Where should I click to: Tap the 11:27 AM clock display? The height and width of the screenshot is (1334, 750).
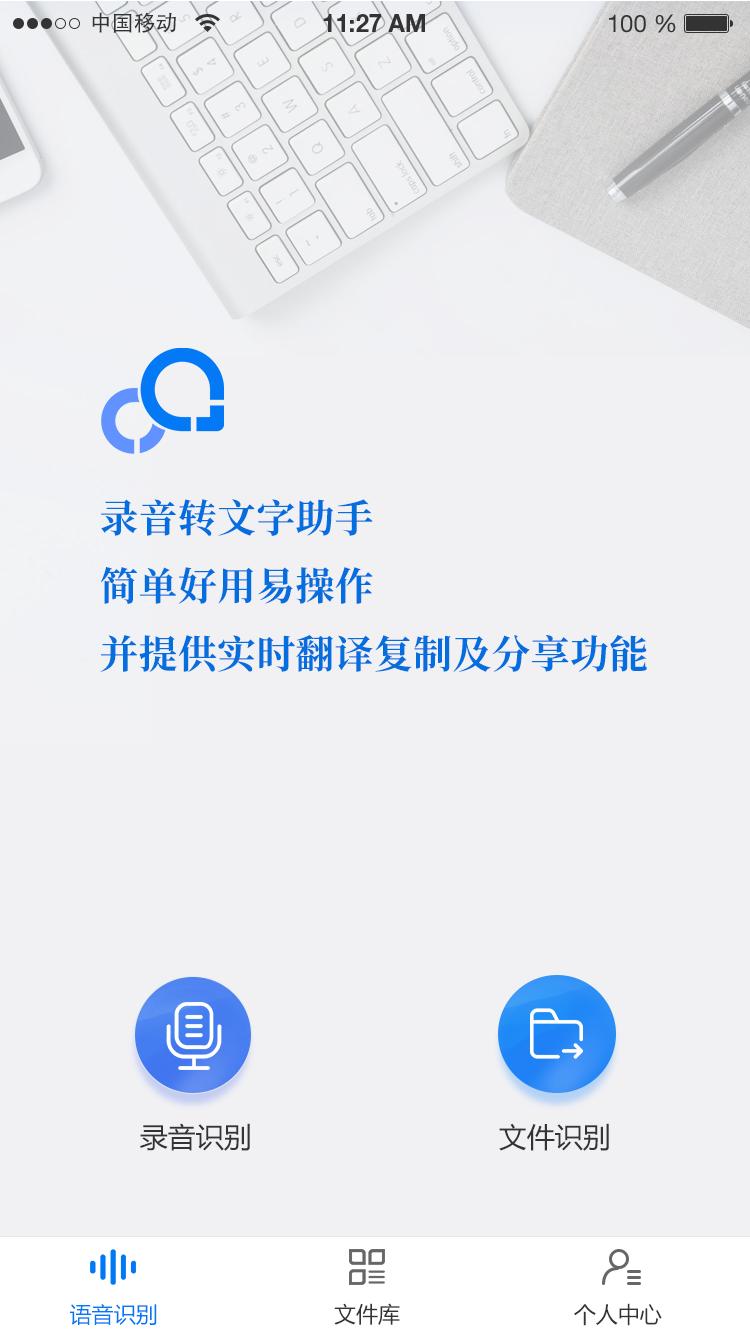coord(375,22)
